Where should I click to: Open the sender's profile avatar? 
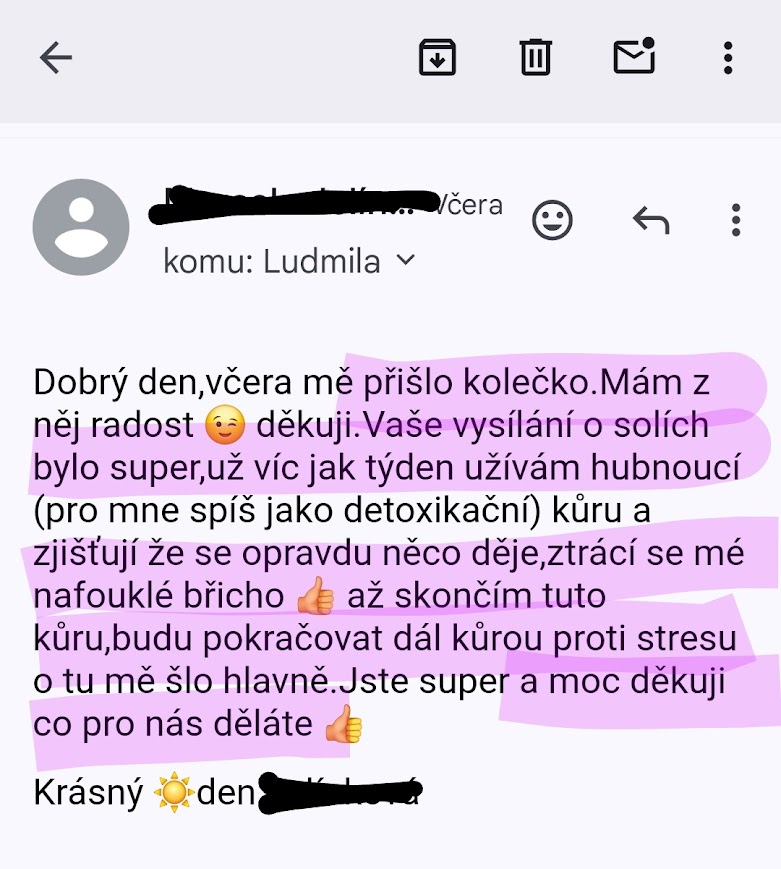point(80,227)
